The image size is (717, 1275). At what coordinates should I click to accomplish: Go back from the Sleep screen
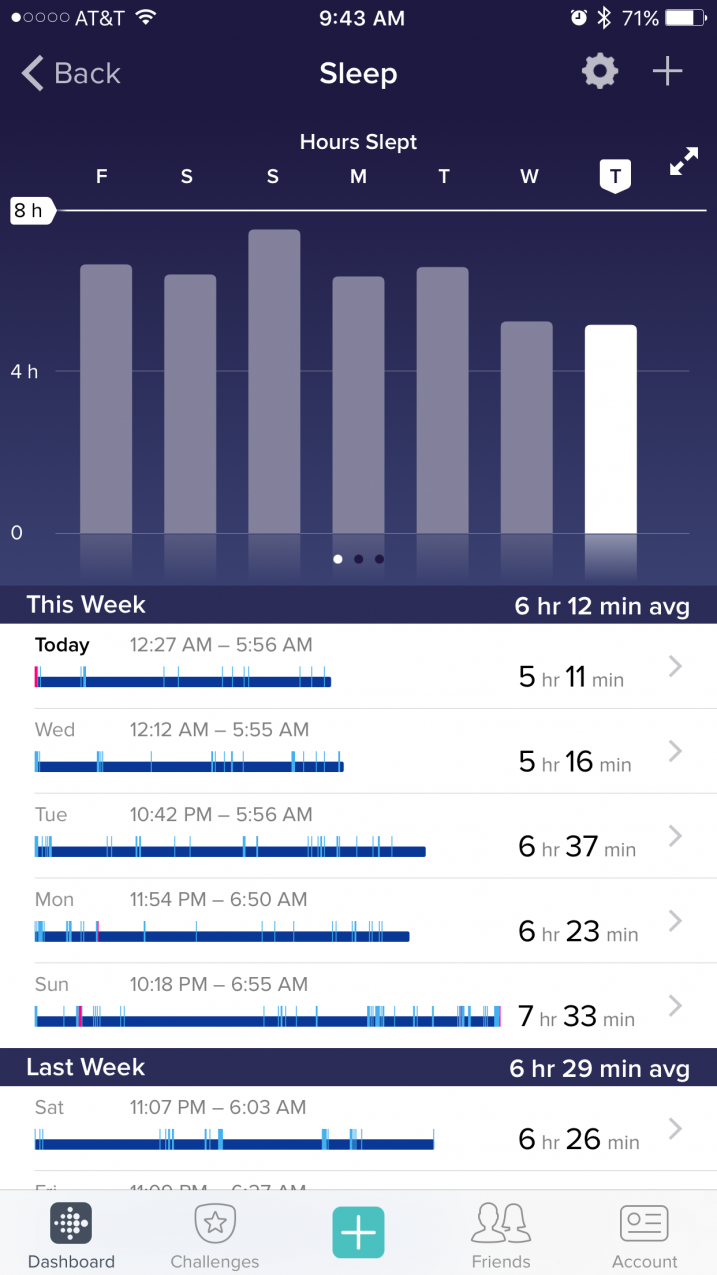71,73
